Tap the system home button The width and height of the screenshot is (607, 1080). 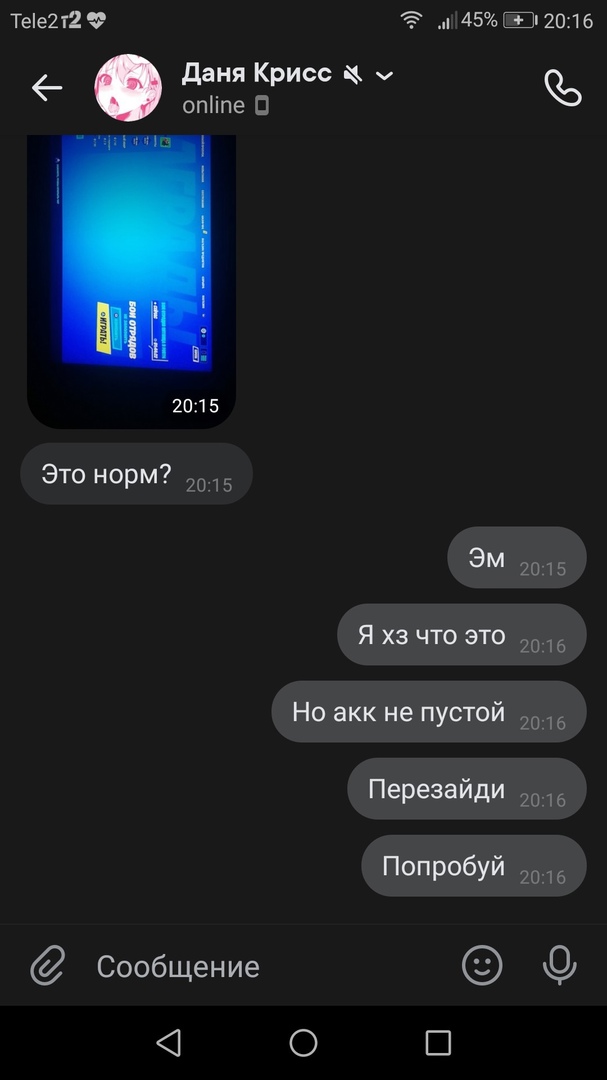(x=303, y=1043)
